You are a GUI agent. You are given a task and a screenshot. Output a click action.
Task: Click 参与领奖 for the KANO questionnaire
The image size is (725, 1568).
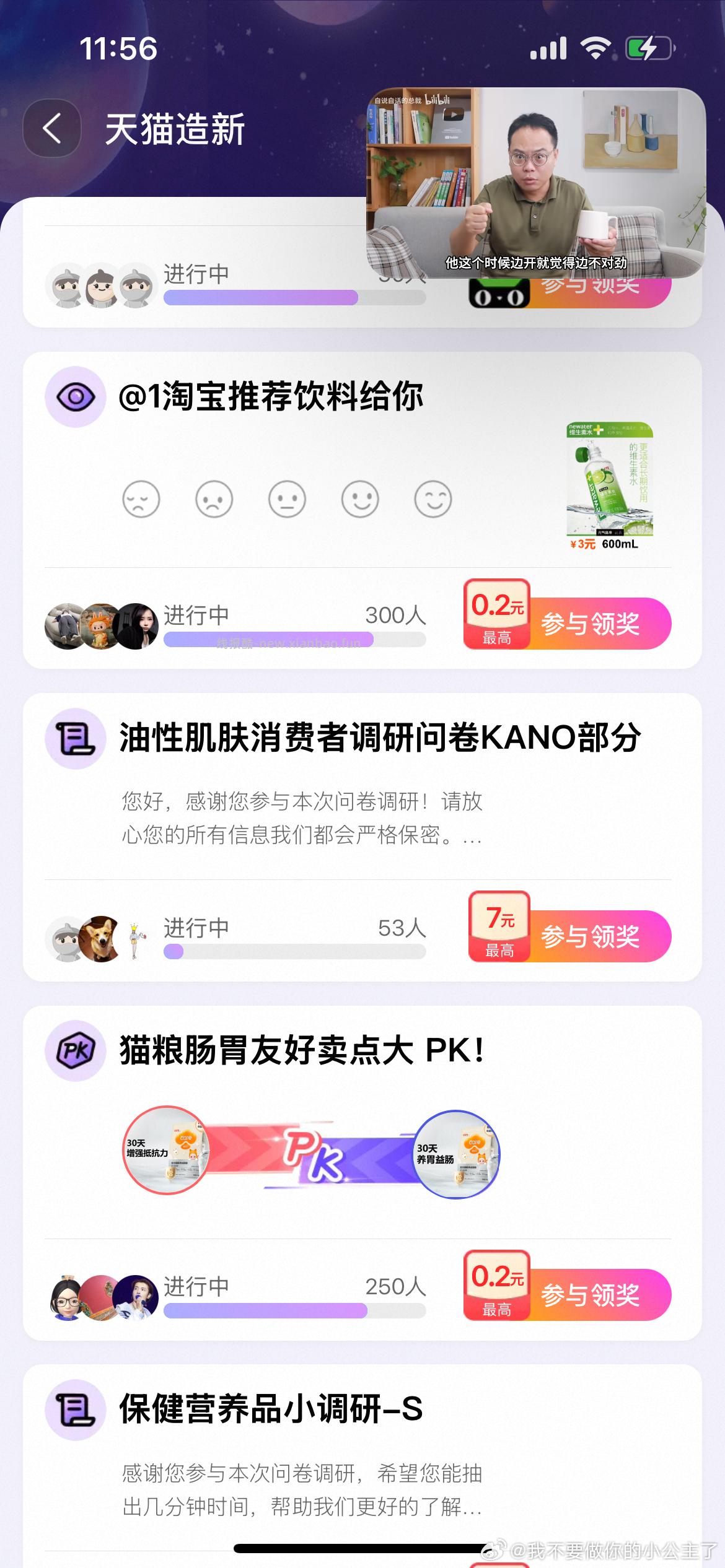click(591, 936)
